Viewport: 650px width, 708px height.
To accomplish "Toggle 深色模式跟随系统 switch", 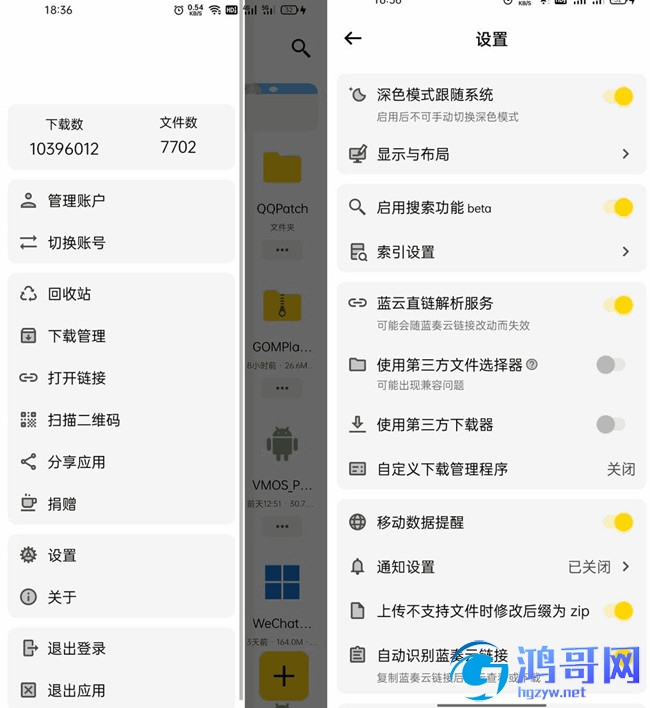I will point(617,96).
